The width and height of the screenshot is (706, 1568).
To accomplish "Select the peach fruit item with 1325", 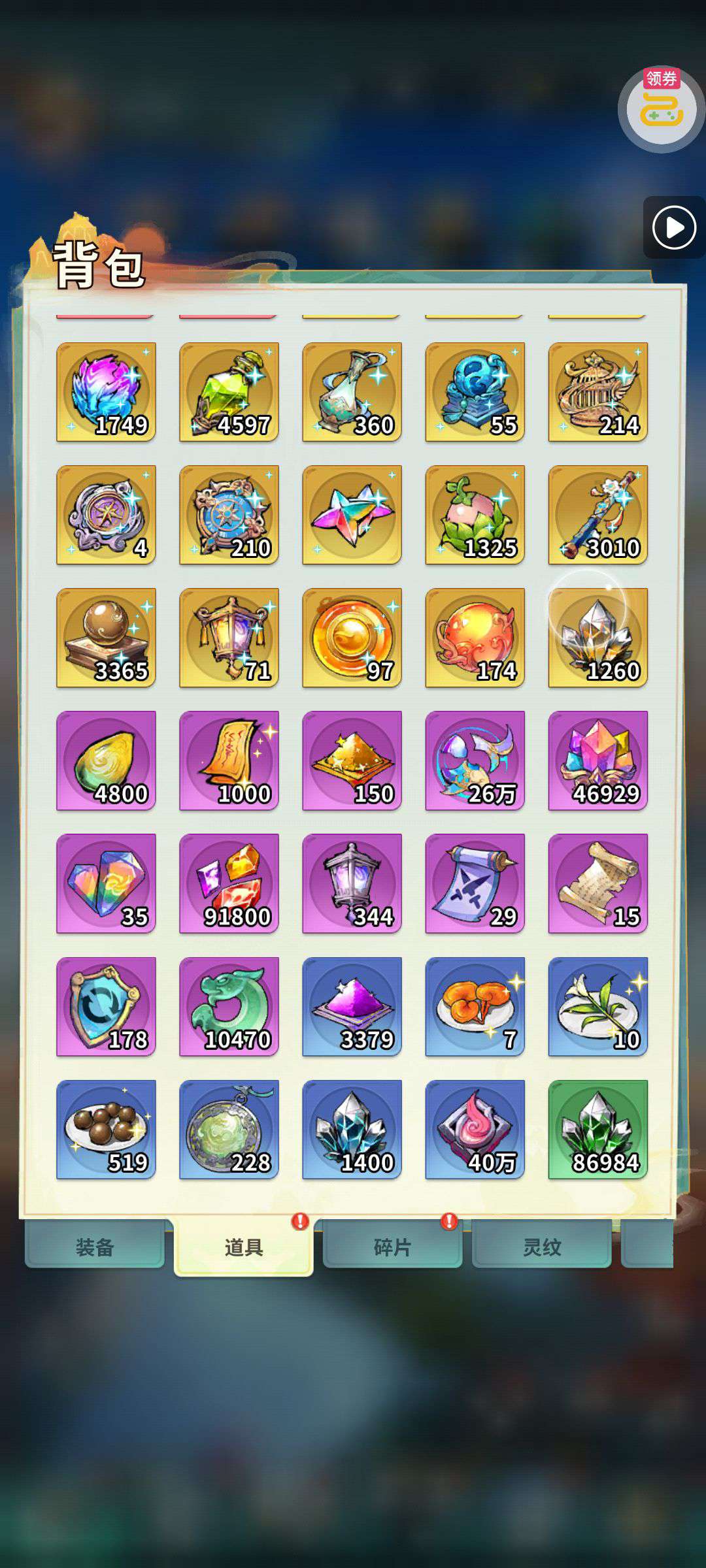I will click(475, 514).
